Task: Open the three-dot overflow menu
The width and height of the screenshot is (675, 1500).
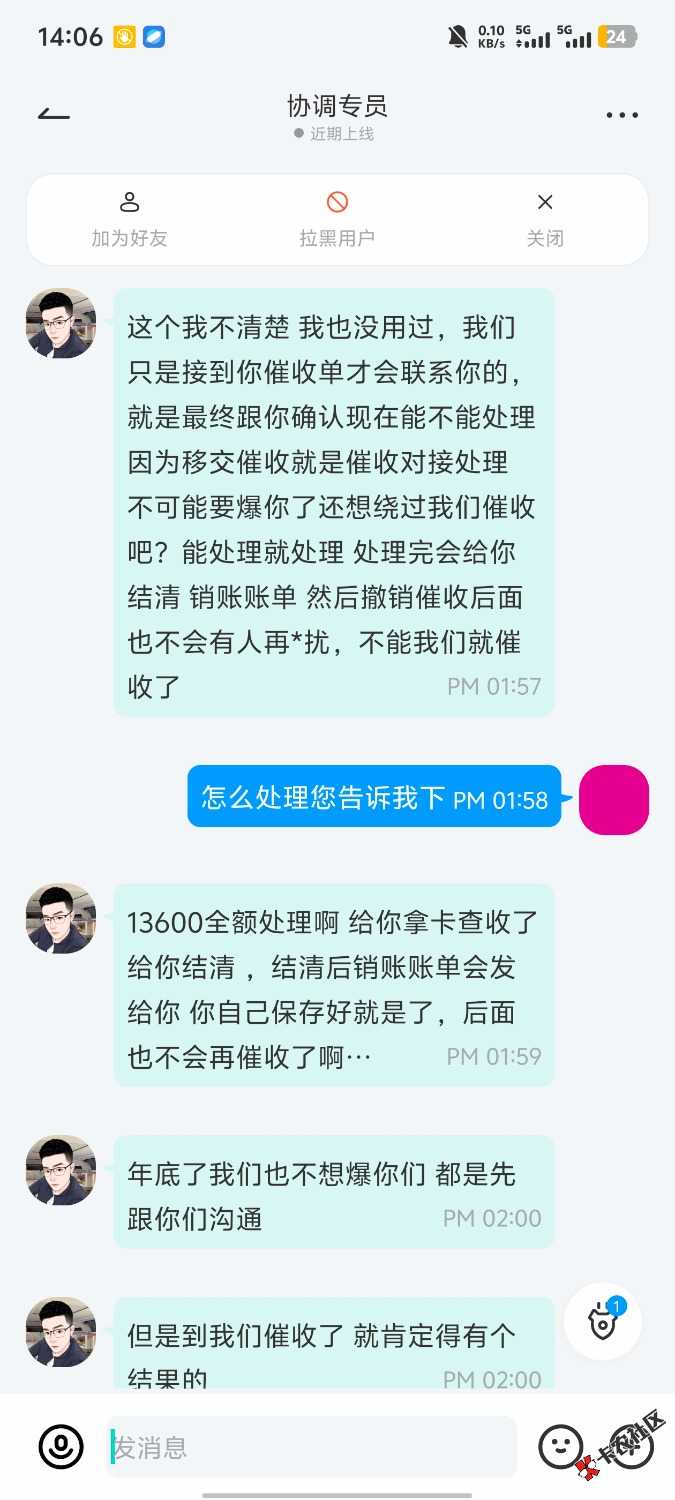Action: coord(621,115)
